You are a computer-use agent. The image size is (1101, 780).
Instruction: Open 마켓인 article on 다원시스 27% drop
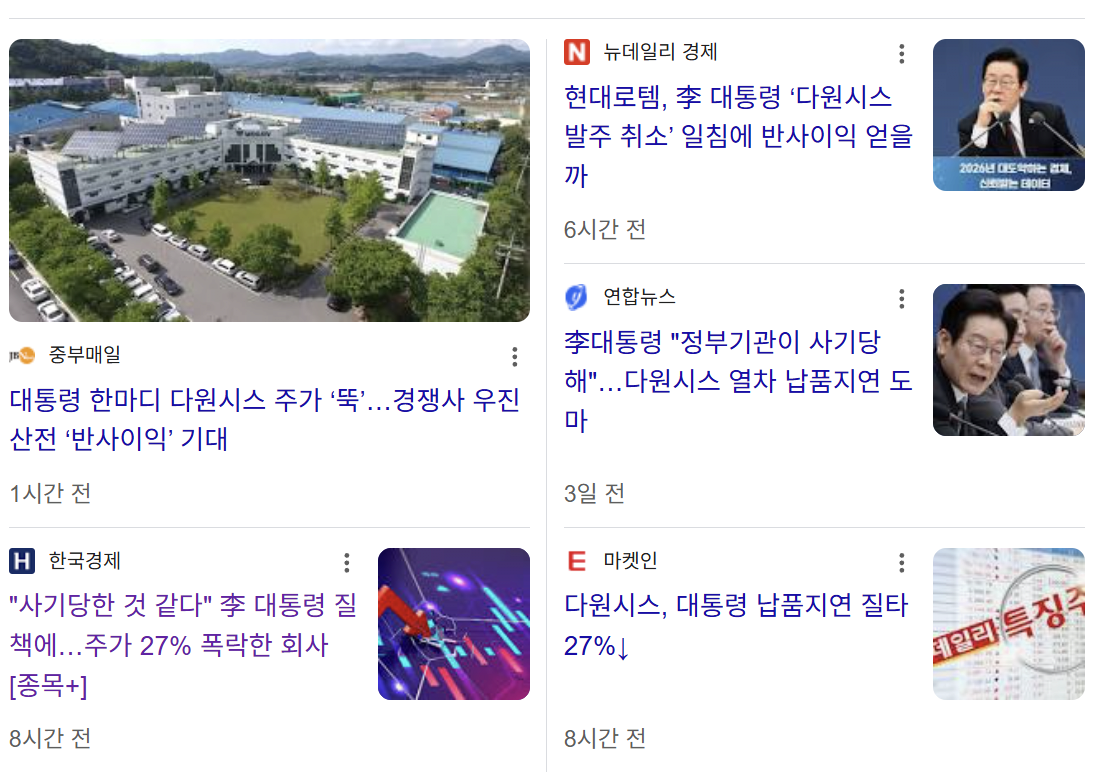[736, 625]
